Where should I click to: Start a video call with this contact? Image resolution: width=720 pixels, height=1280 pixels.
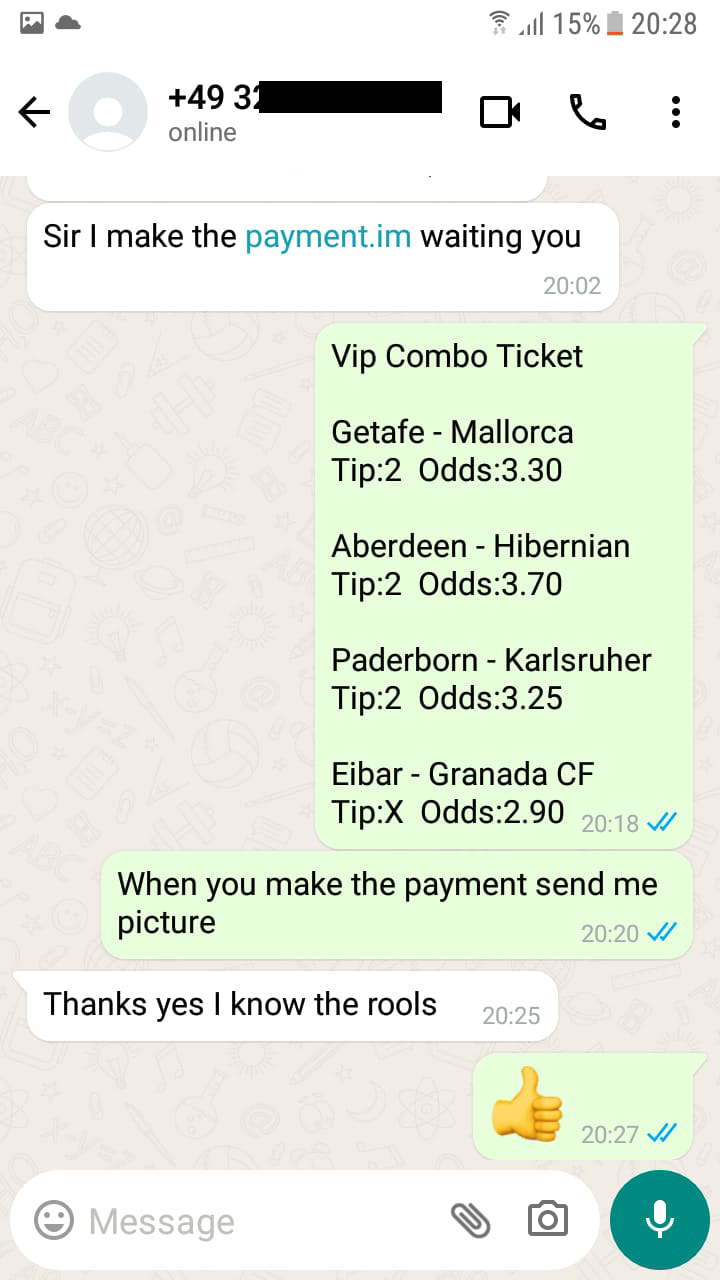[500, 112]
